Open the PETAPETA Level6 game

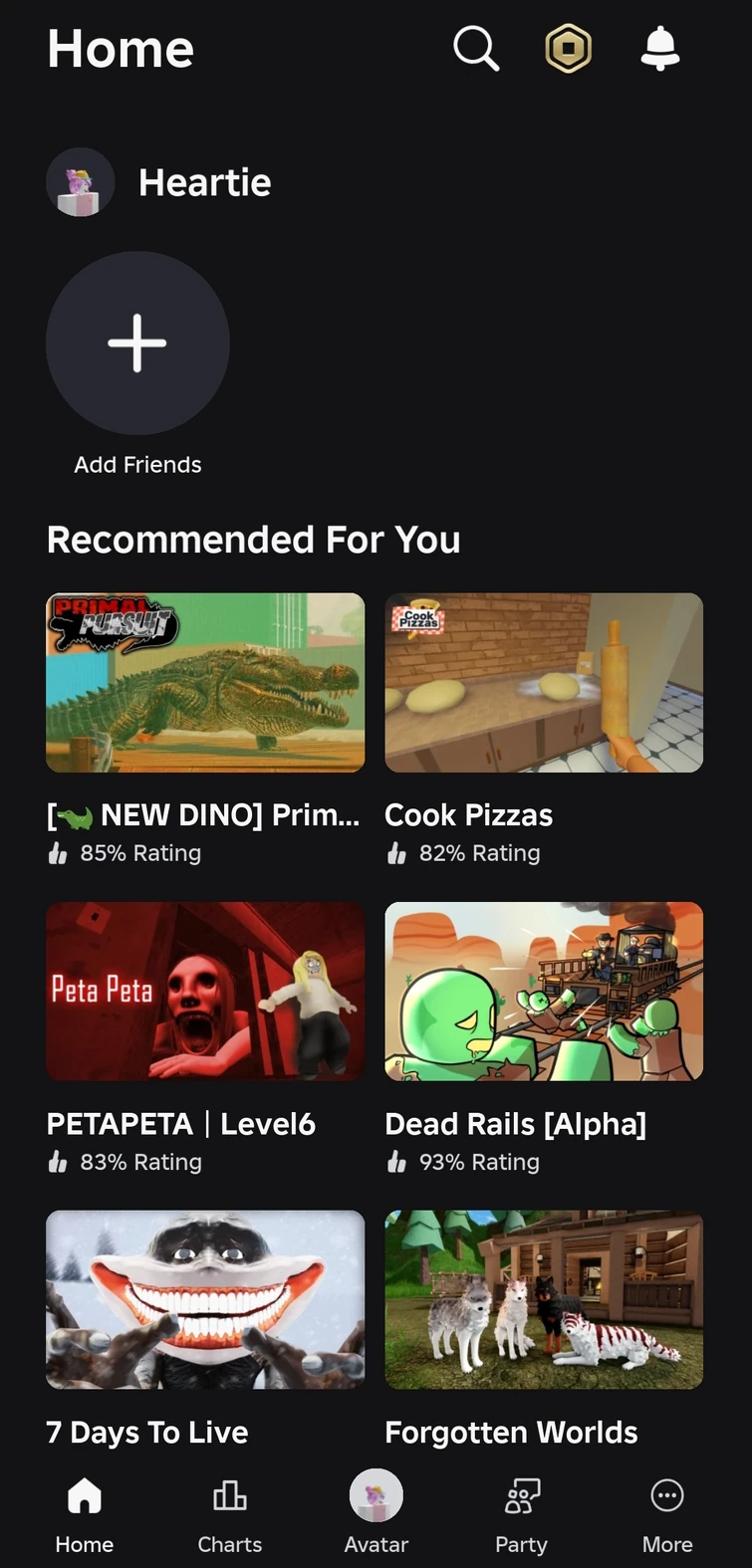(205, 992)
